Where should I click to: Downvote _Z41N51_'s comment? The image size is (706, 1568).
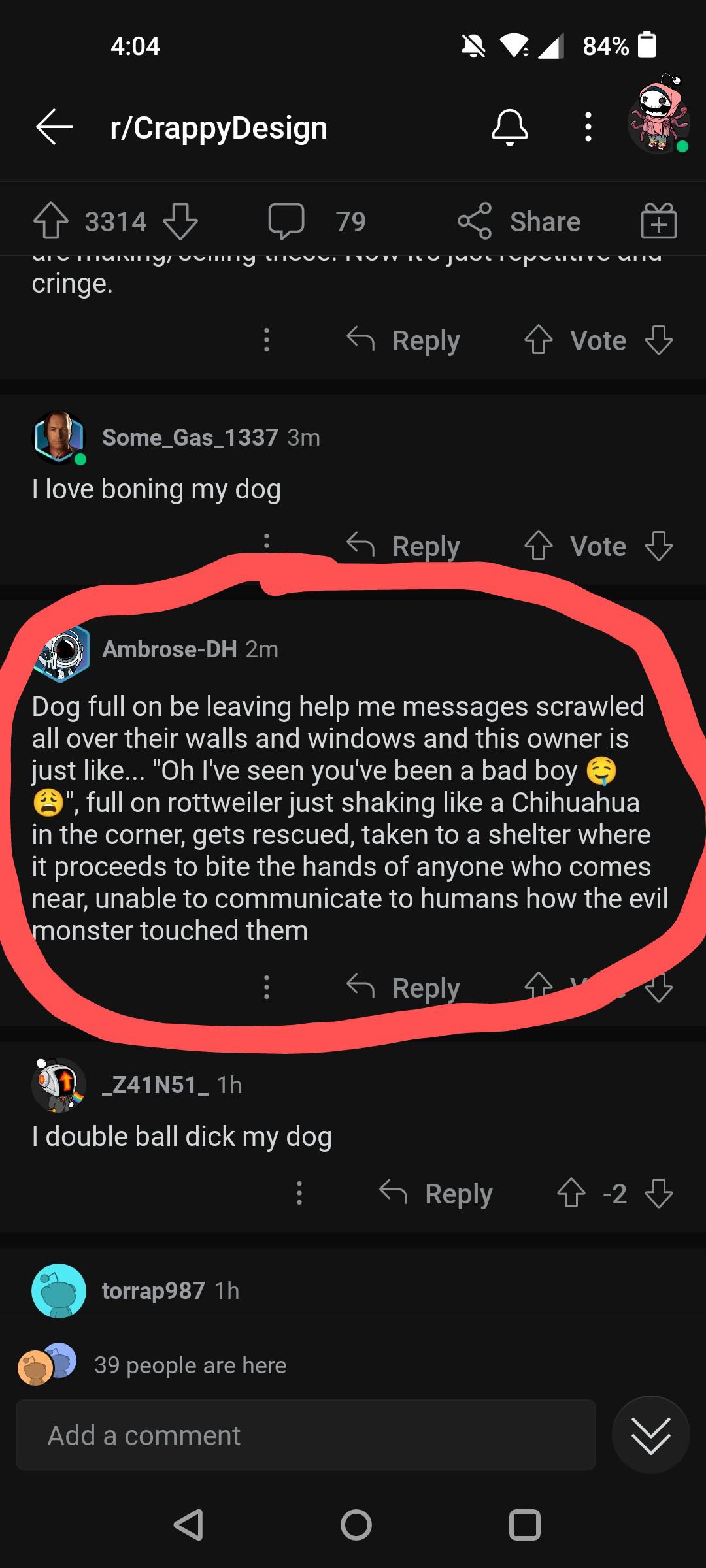click(658, 1193)
